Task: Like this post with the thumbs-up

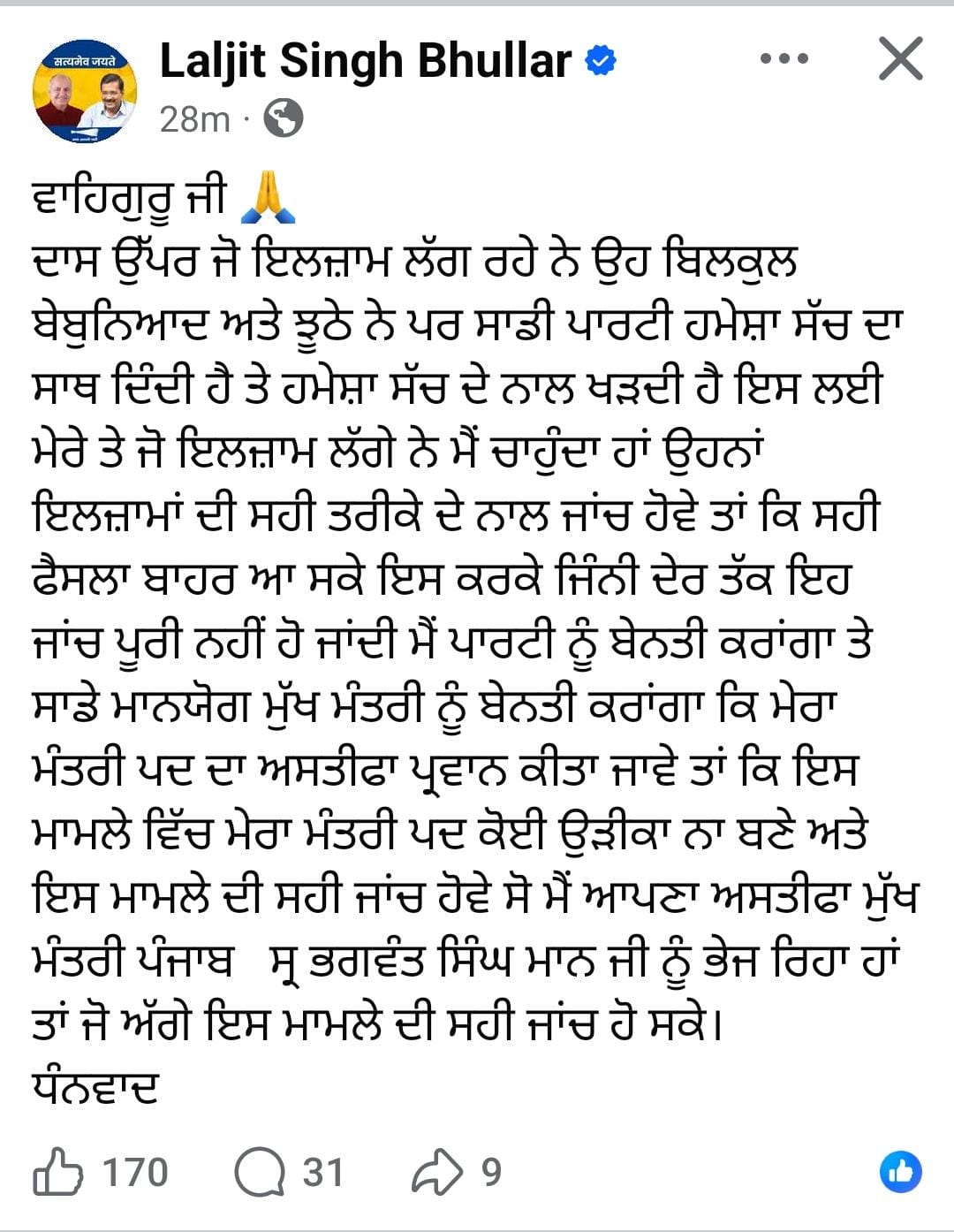Action: pos(58,1172)
